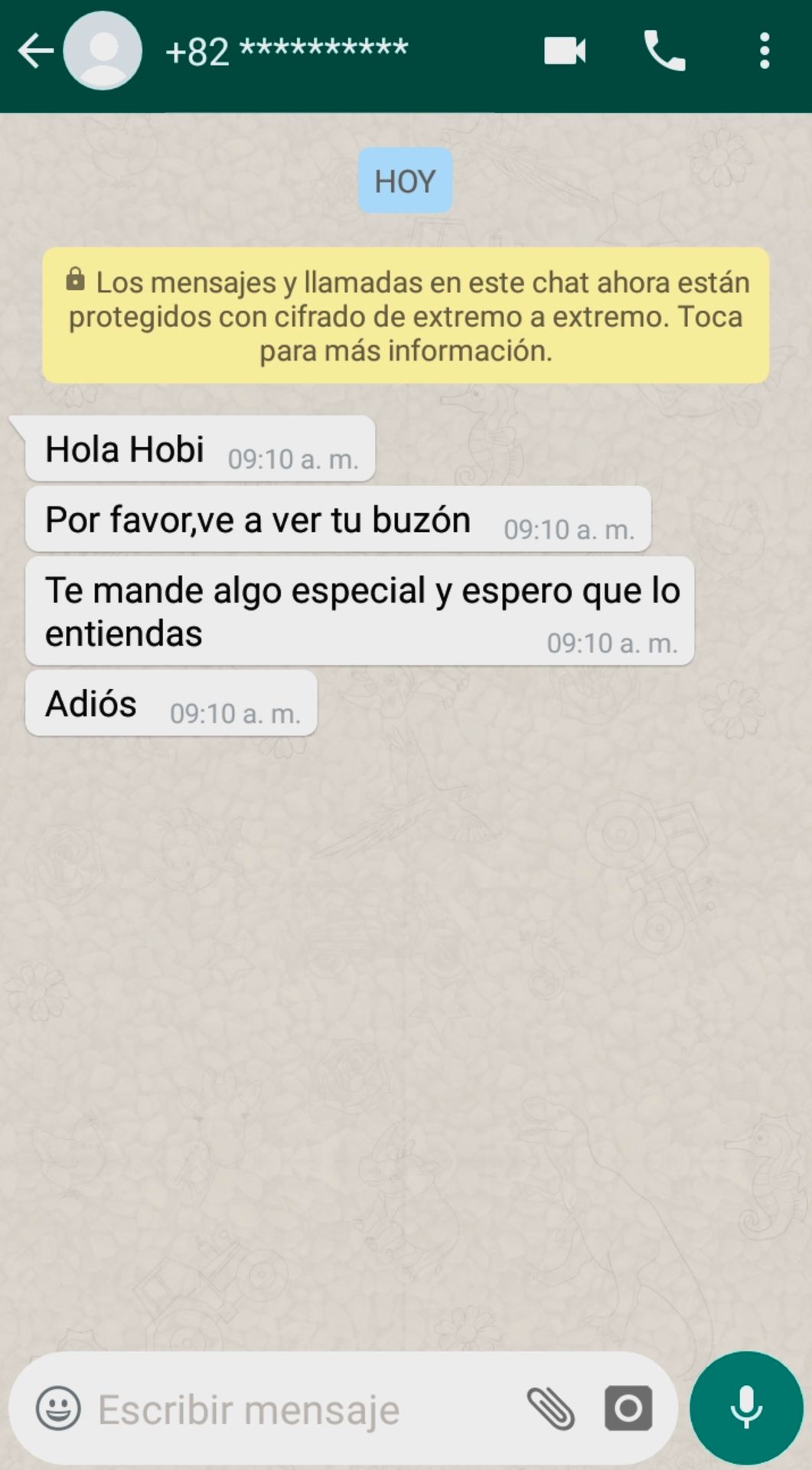The width and height of the screenshot is (812, 1470).
Task: Open contact info for the +82 number
Action: tap(286, 52)
